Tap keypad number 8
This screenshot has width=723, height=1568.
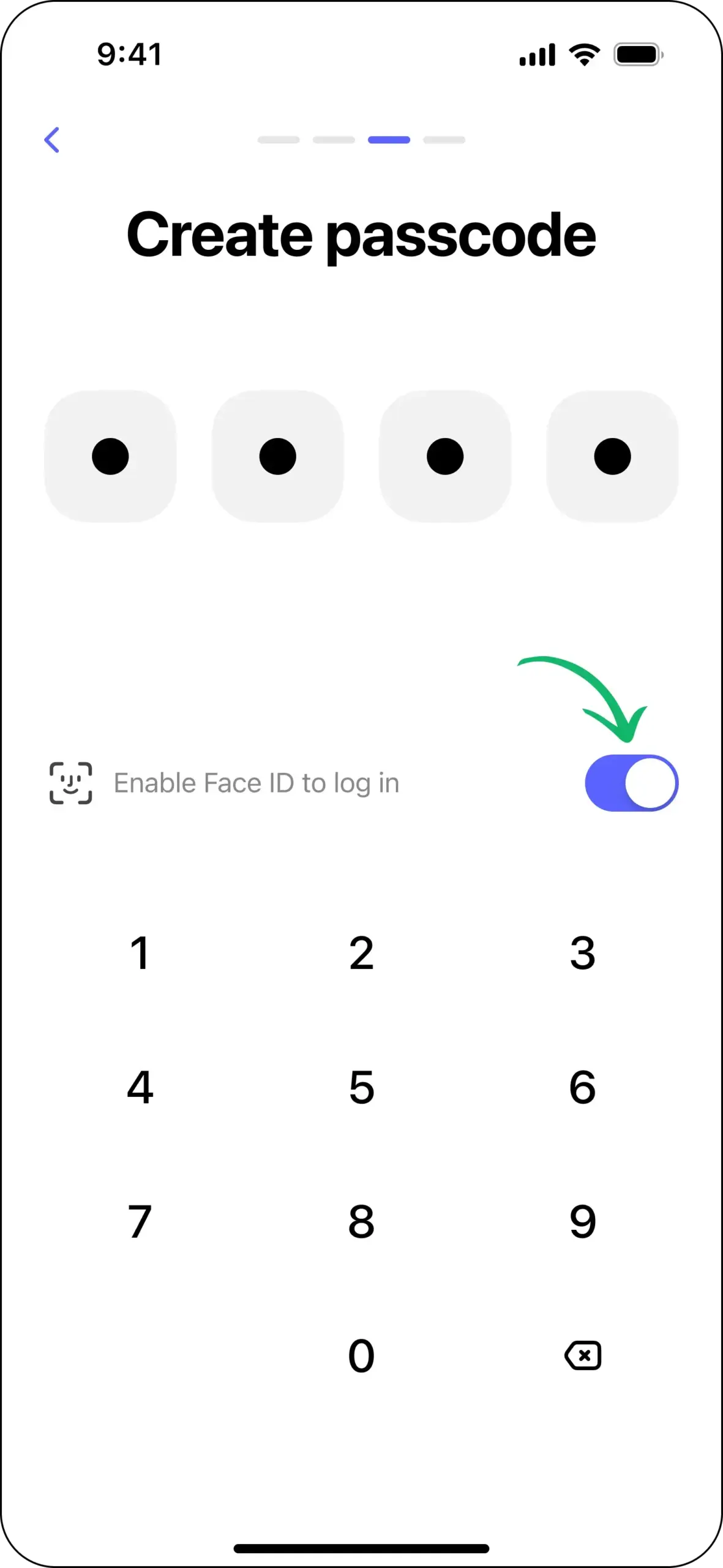point(361,1221)
